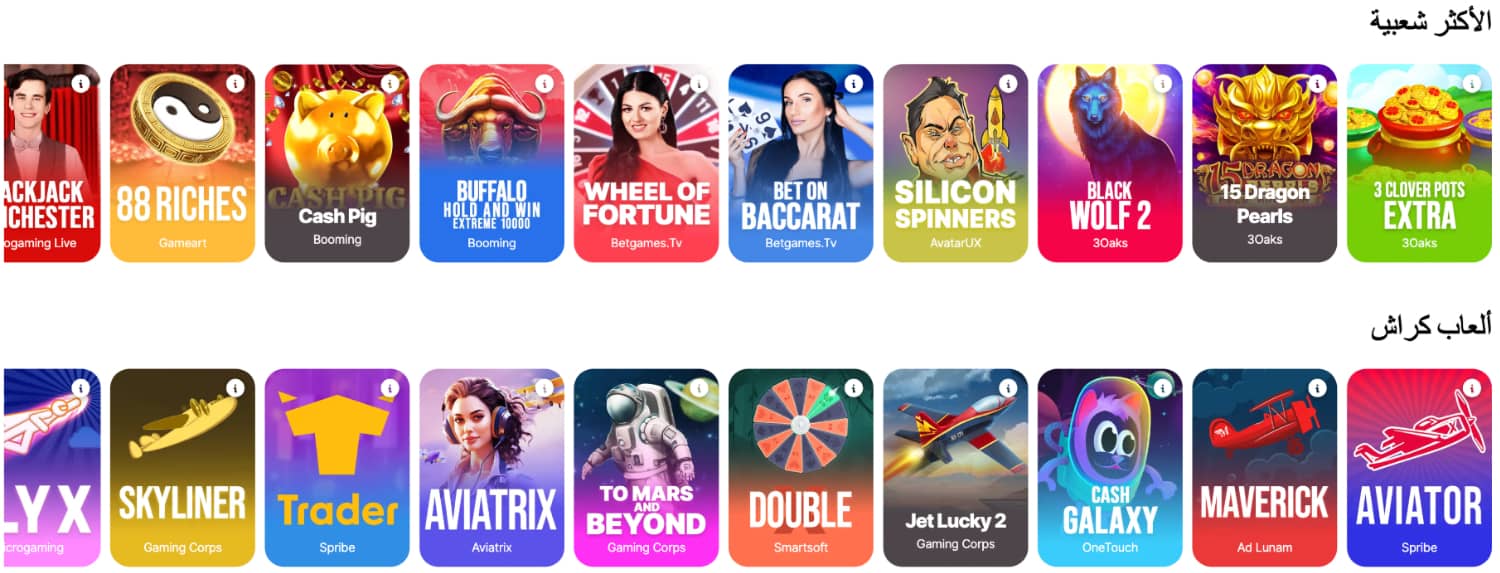Open the Bet on Baccarat tile
The image size is (1500, 573).
point(800,165)
